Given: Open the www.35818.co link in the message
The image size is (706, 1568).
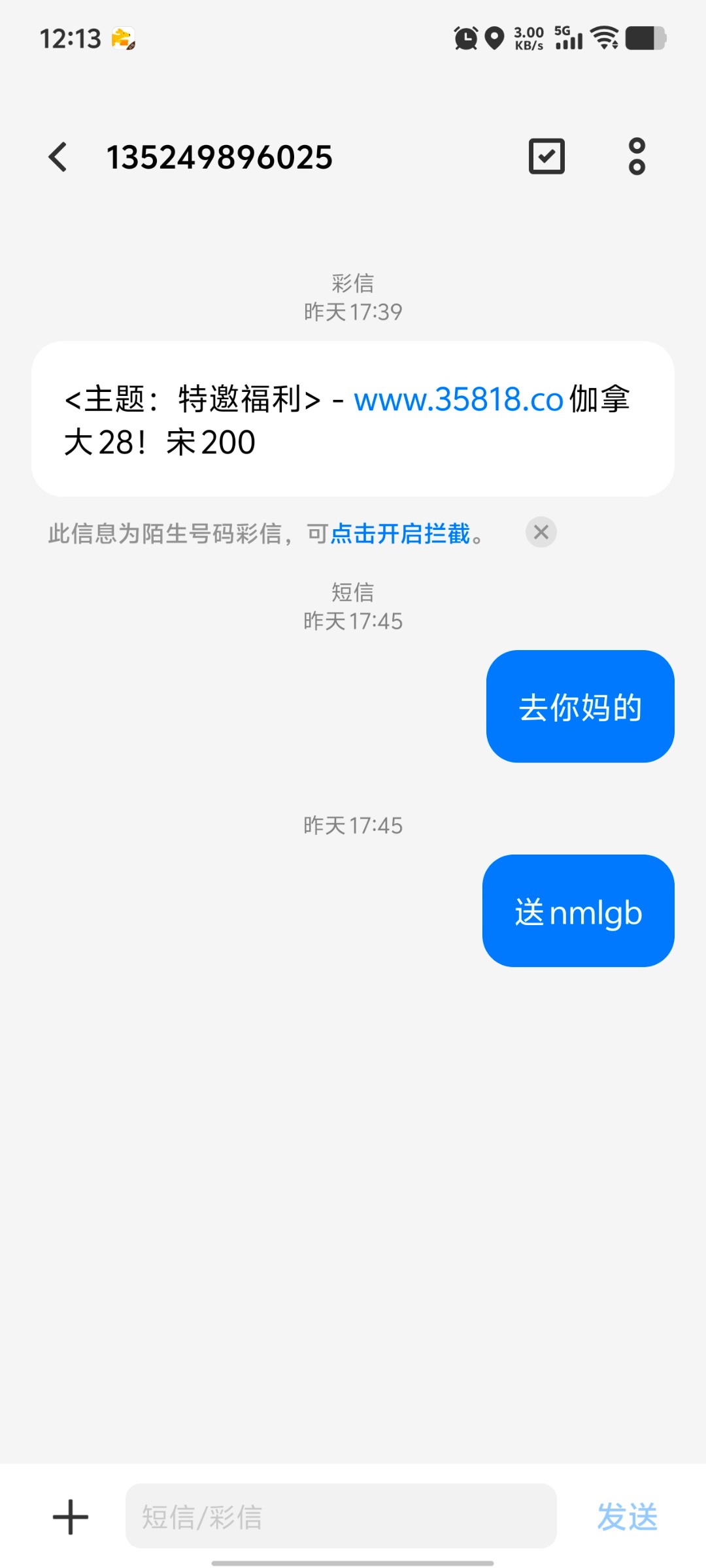Looking at the screenshot, I should tap(458, 399).
